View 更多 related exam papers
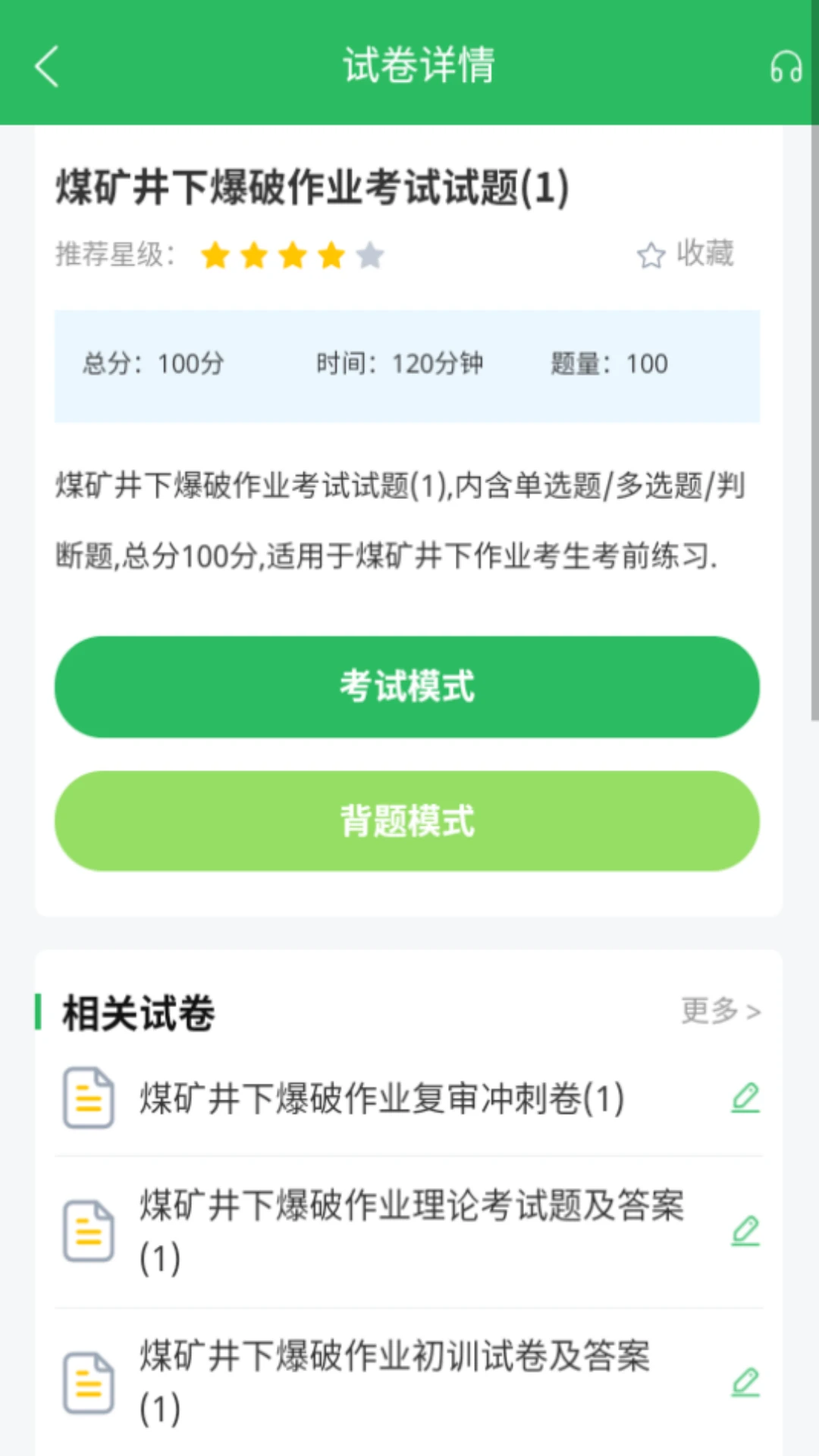The image size is (819, 1456). click(720, 1011)
